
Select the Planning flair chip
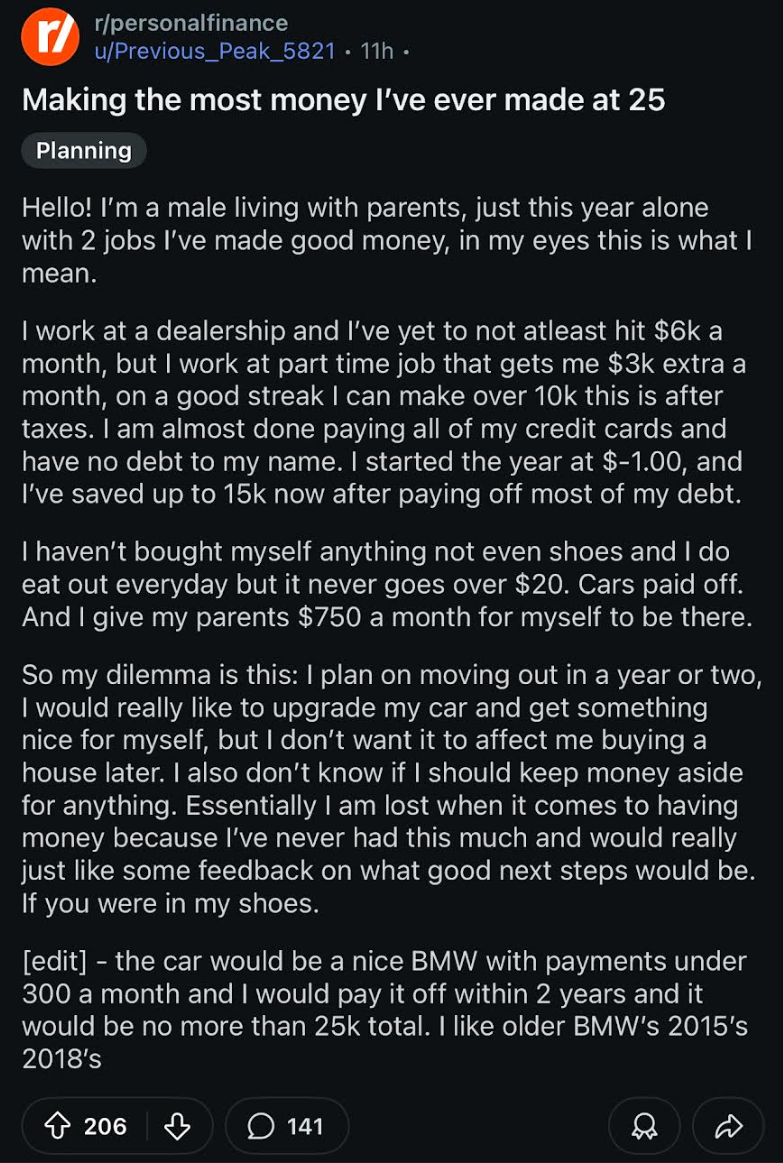(84, 151)
